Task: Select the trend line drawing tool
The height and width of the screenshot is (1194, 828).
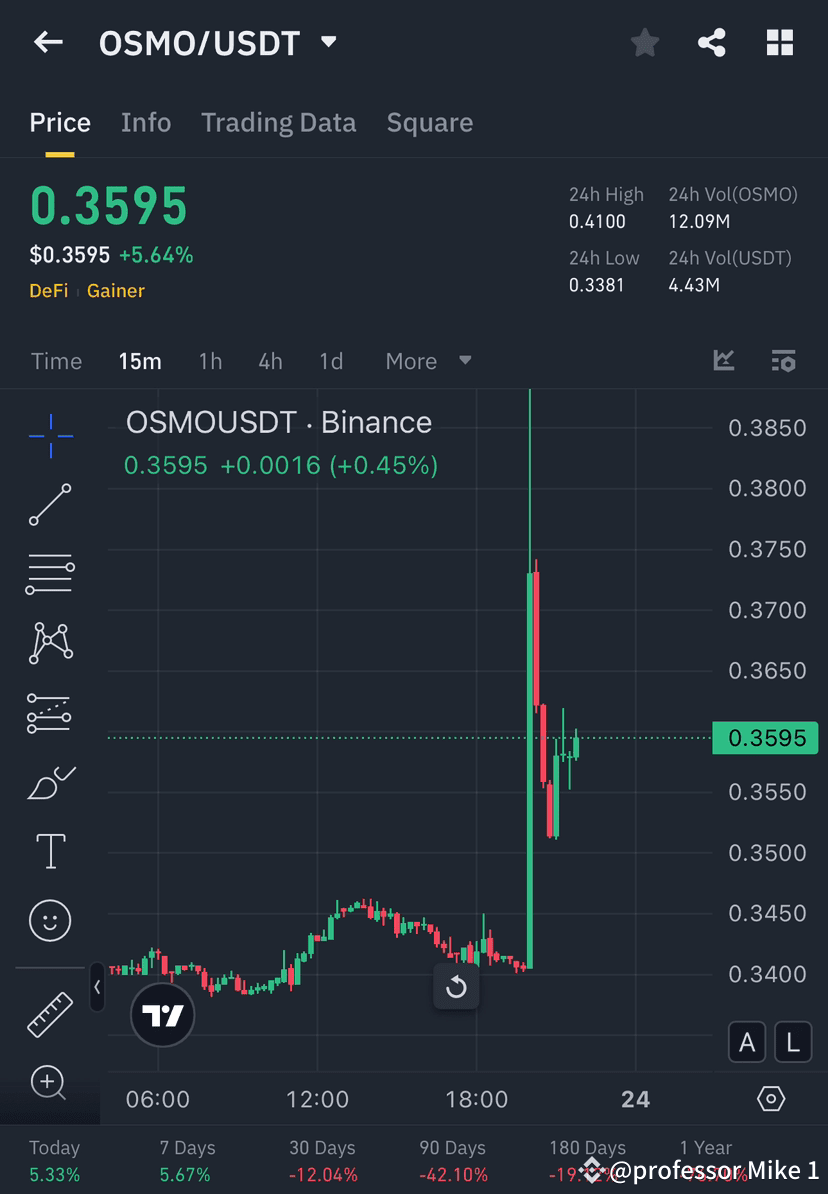Action: [50, 505]
